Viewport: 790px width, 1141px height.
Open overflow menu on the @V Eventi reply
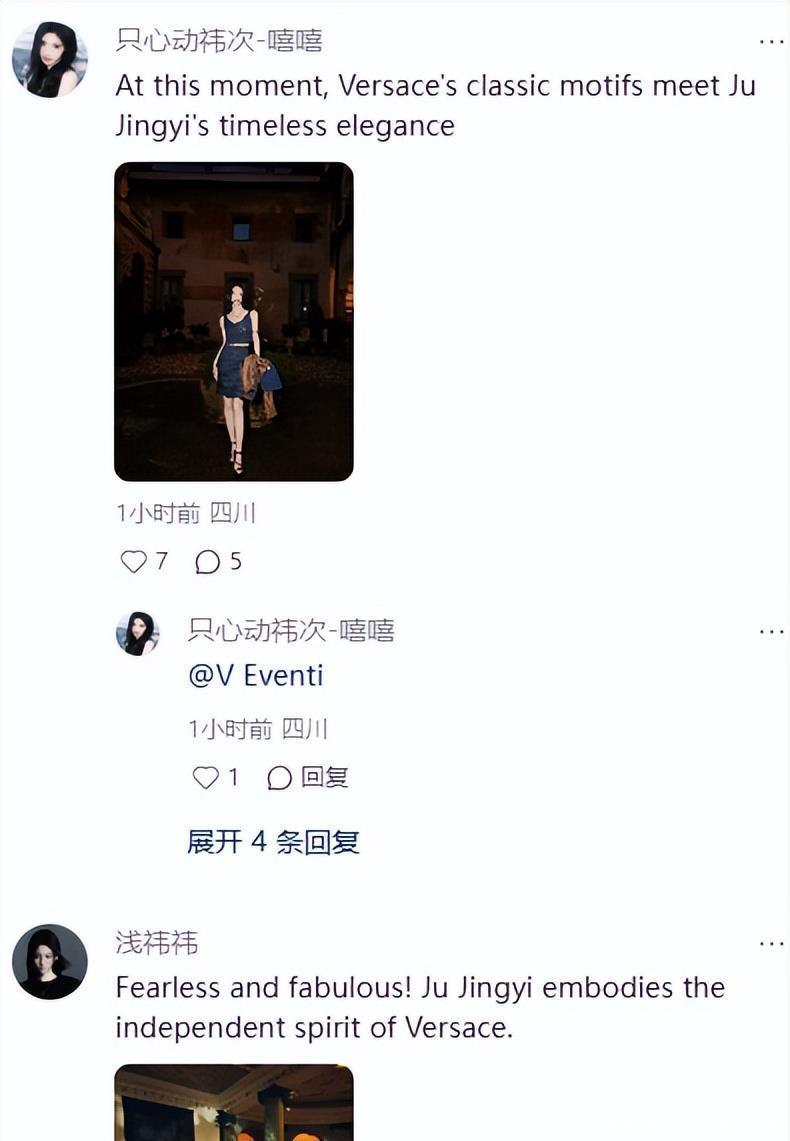pos(771,632)
